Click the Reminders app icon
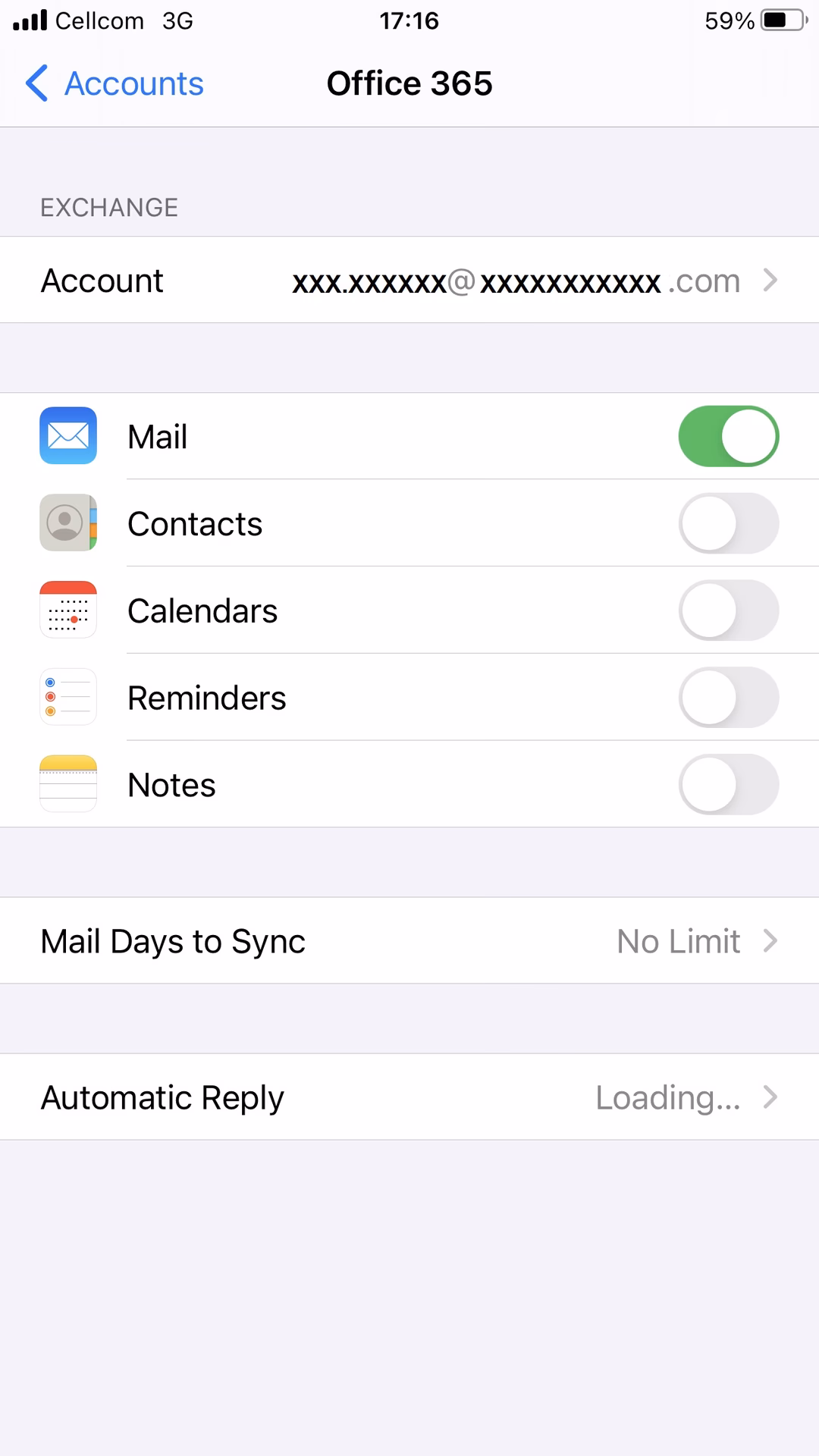Viewport: 819px width, 1456px height. (67, 697)
